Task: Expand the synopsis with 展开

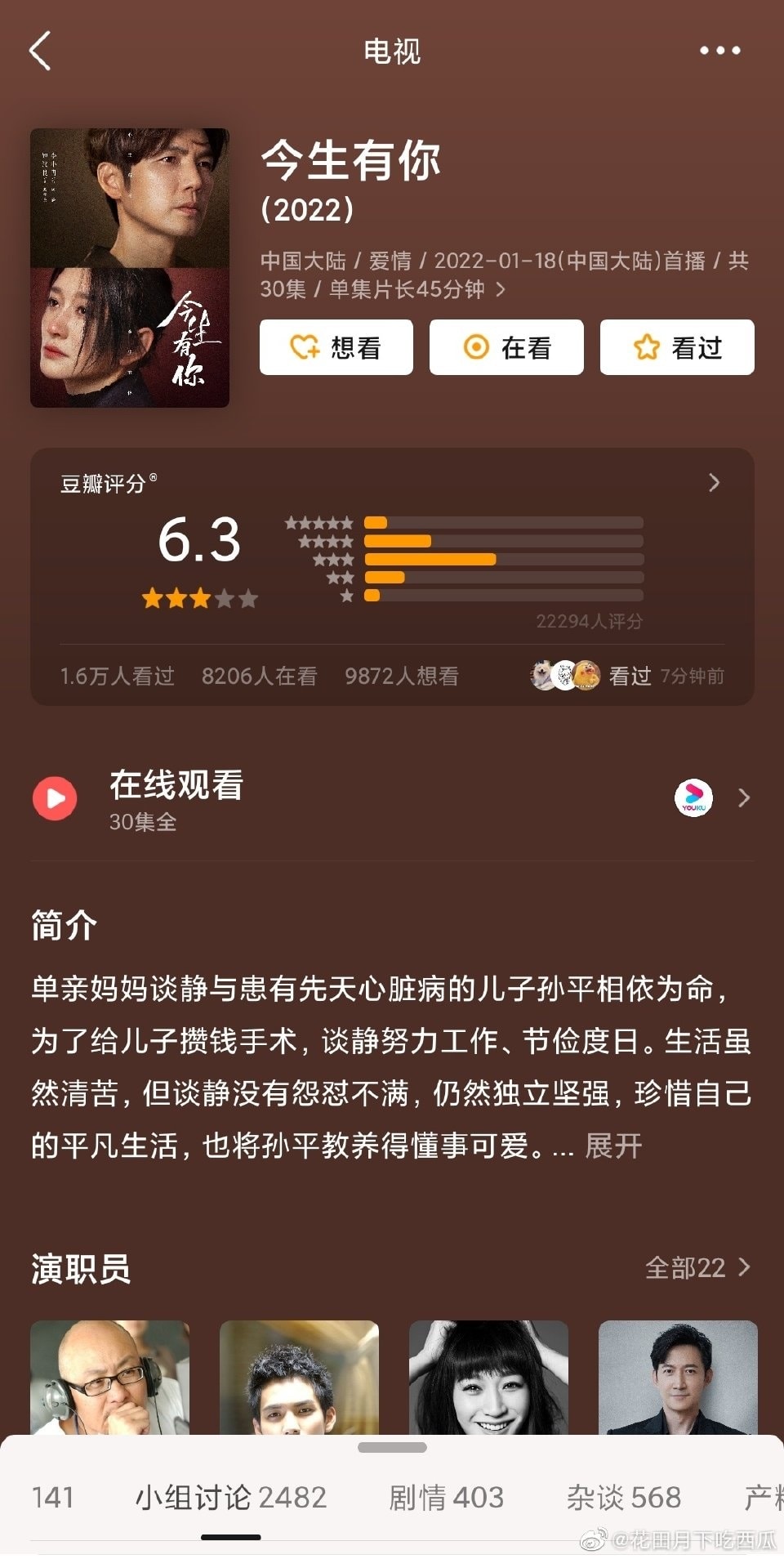Action: click(612, 1146)
